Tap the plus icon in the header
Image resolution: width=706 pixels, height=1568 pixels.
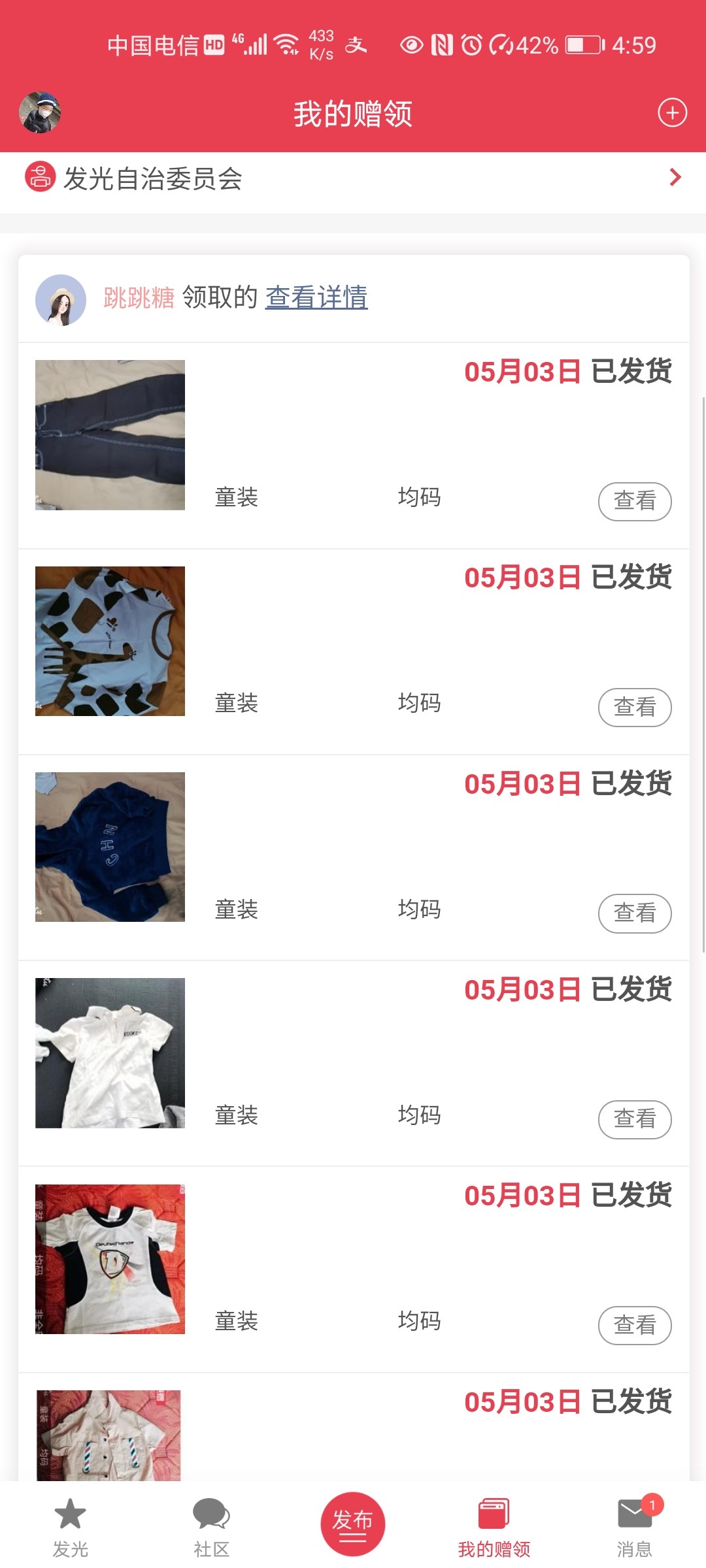click(672, 112)
